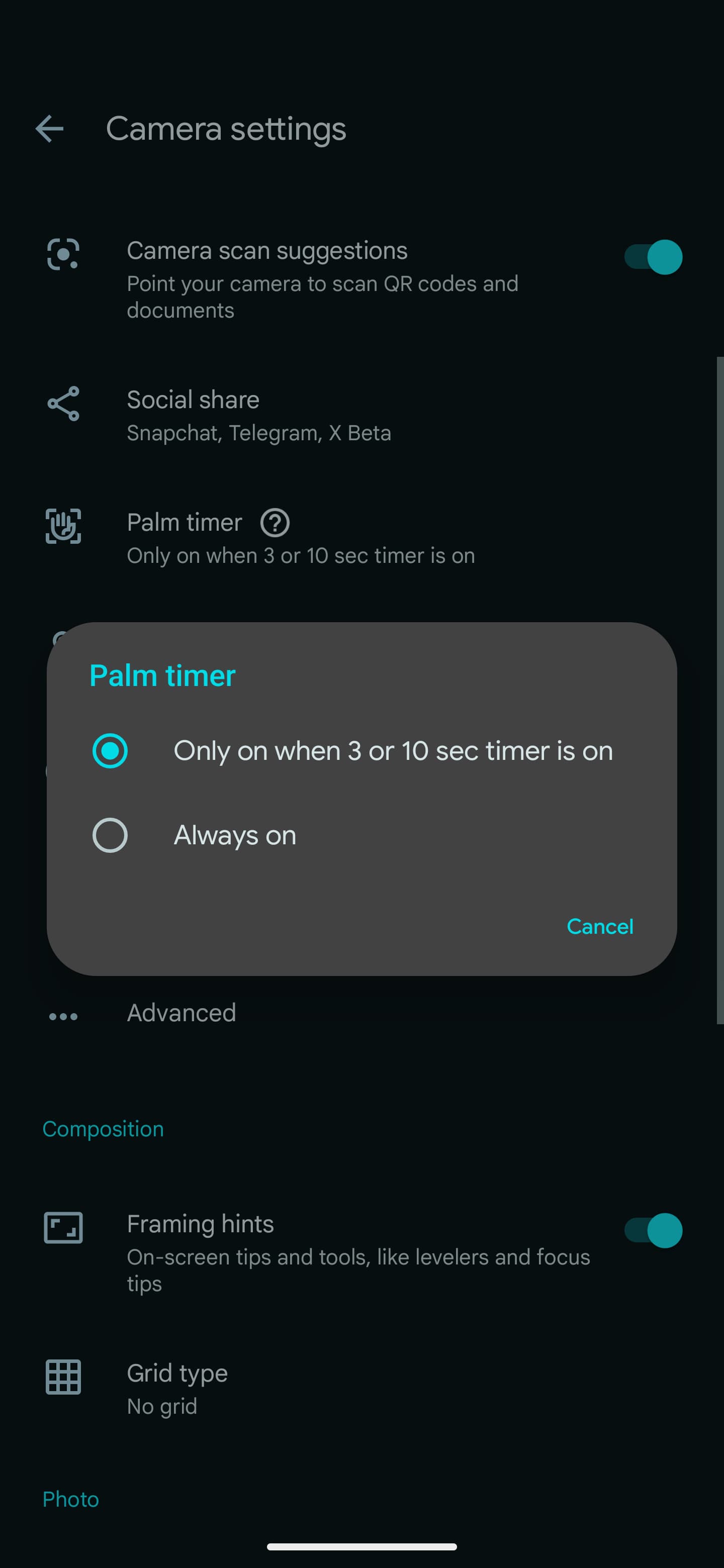
Task: Cancel the Palm timer dialog
Action: coord(599,926)
